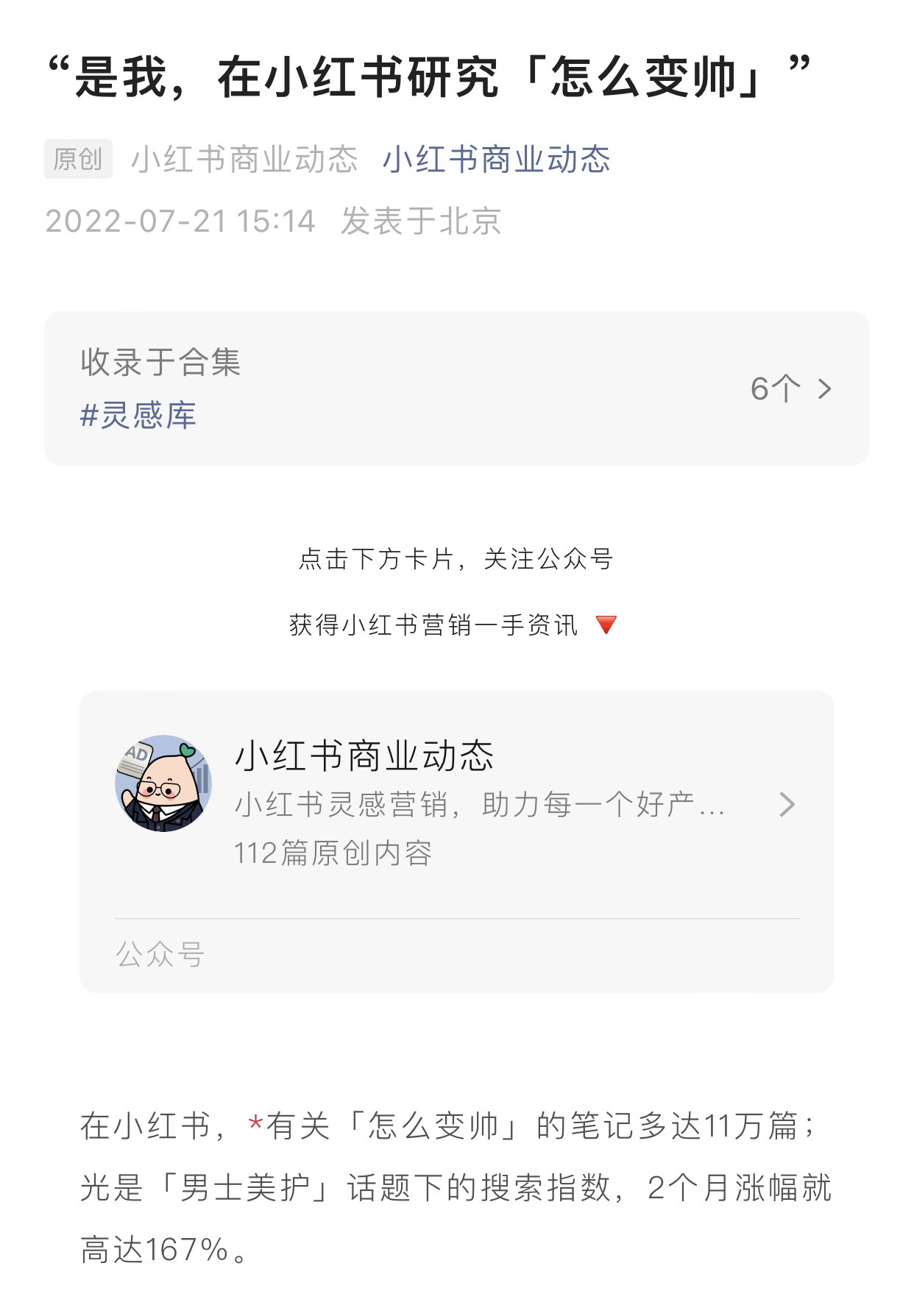Image resolution: width=914 pixels, height=1316 pixels.
Task: Expand the truncated description ending in 好产...
Action: click(x=482, y=805)
